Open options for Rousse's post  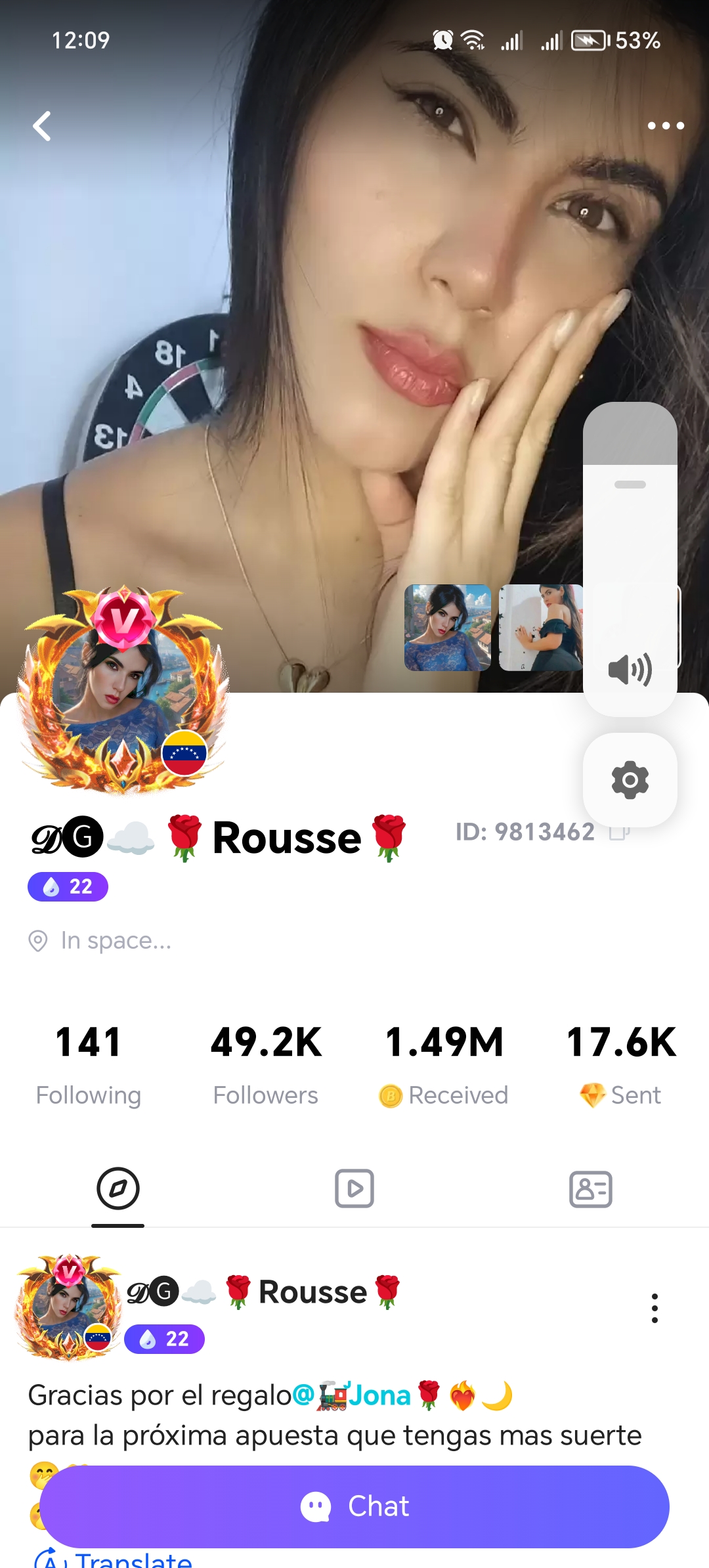tap(655, 1308)
